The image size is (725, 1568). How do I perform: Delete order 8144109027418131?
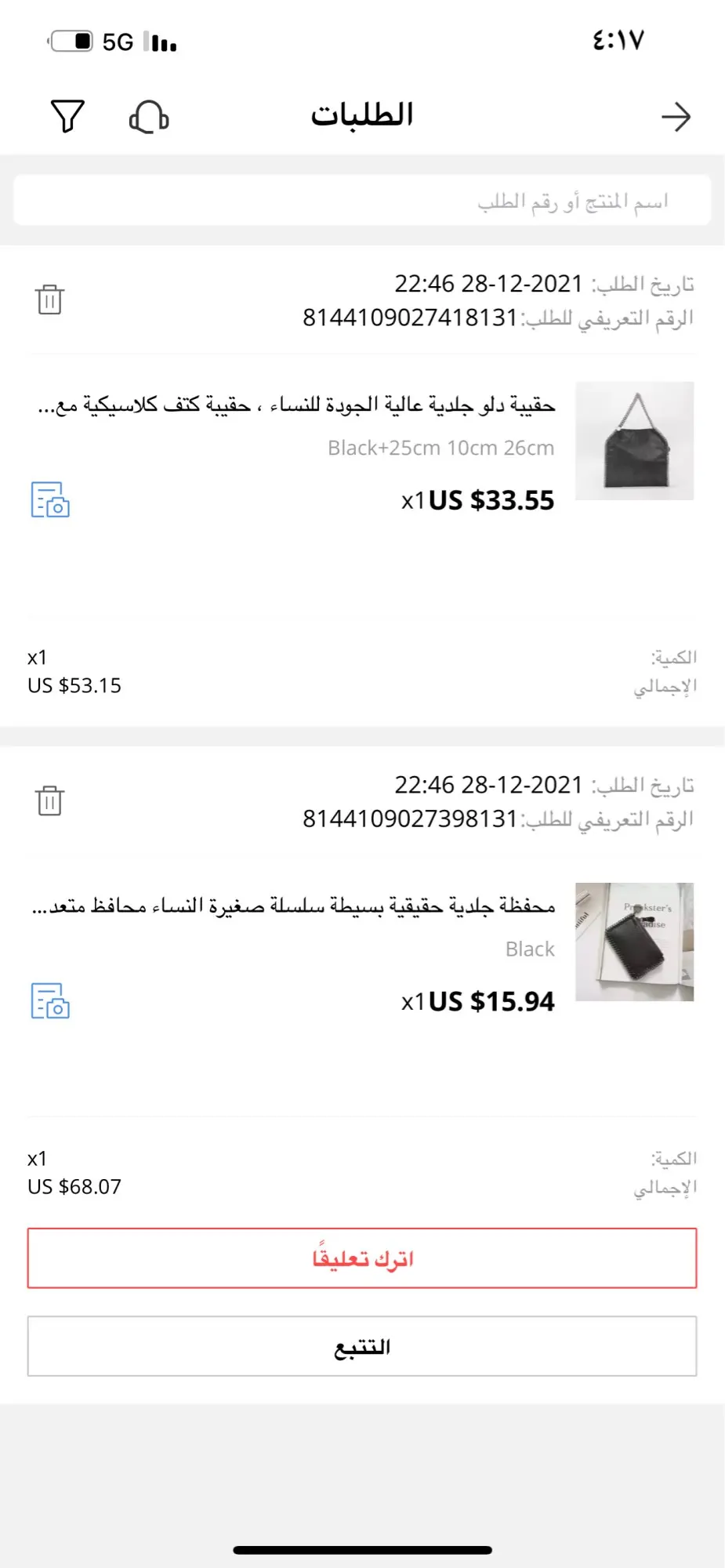click(49, 299)
